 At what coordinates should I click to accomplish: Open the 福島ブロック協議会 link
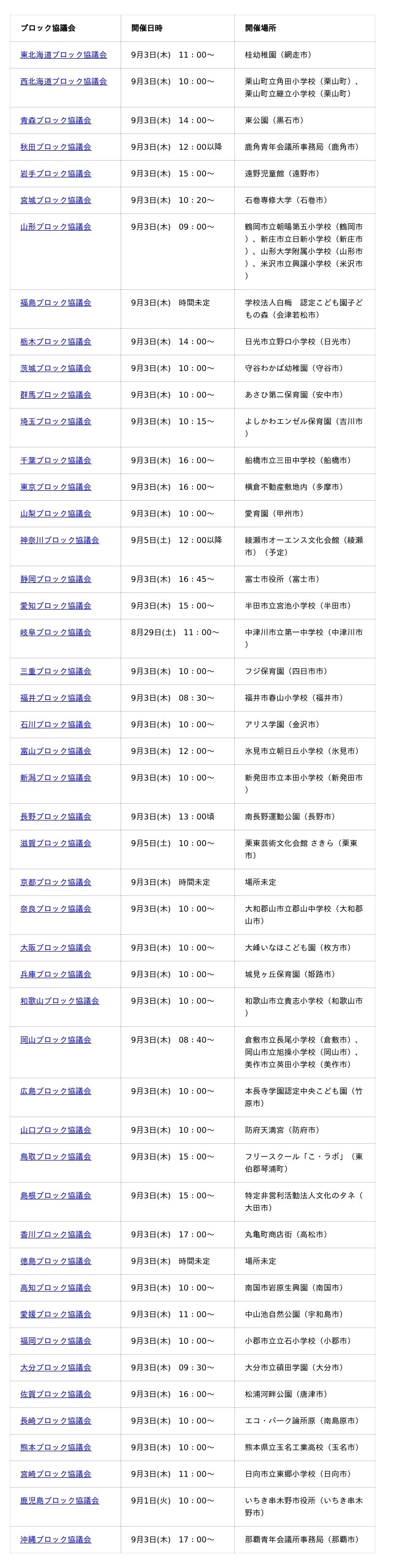[x=56, y=303]
